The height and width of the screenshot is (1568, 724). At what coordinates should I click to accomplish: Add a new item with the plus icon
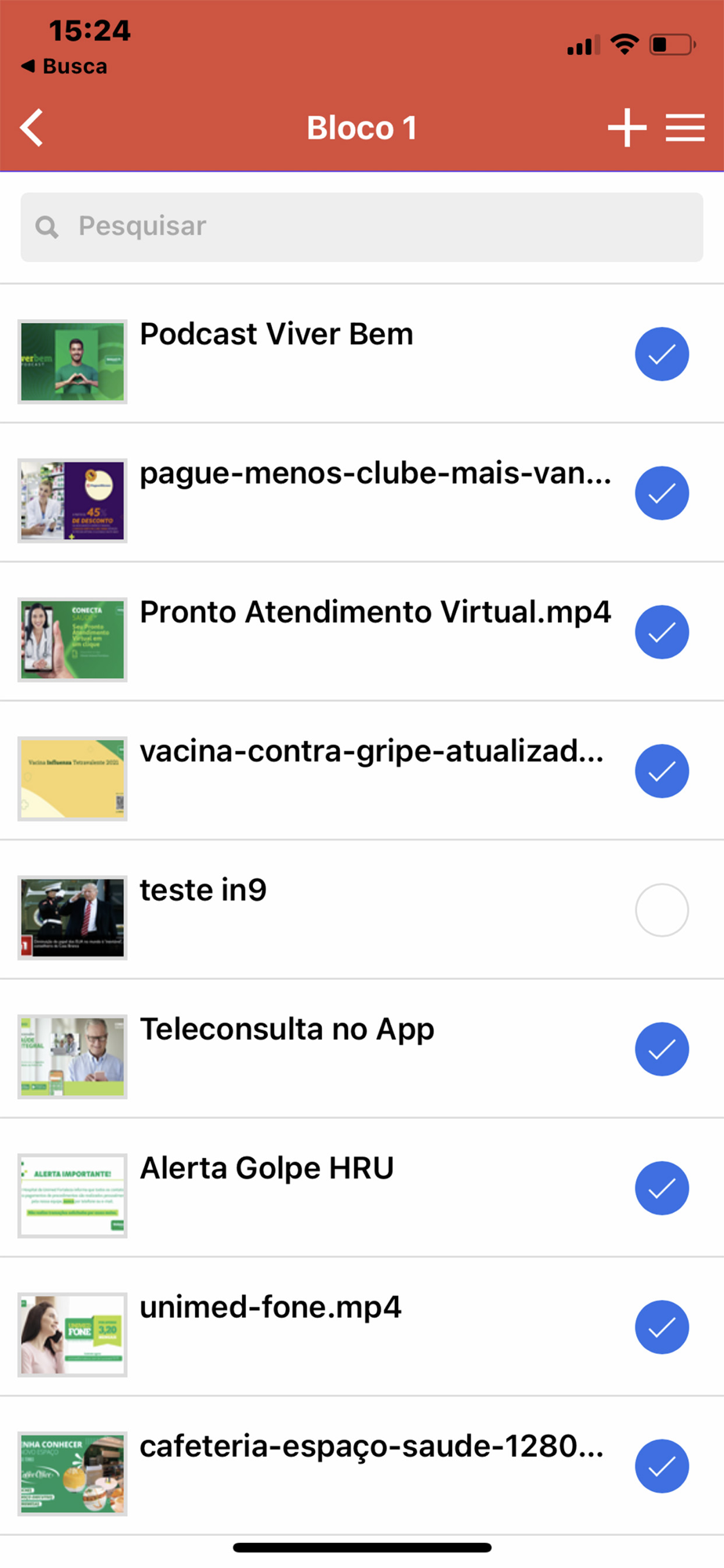coord(627,128)
